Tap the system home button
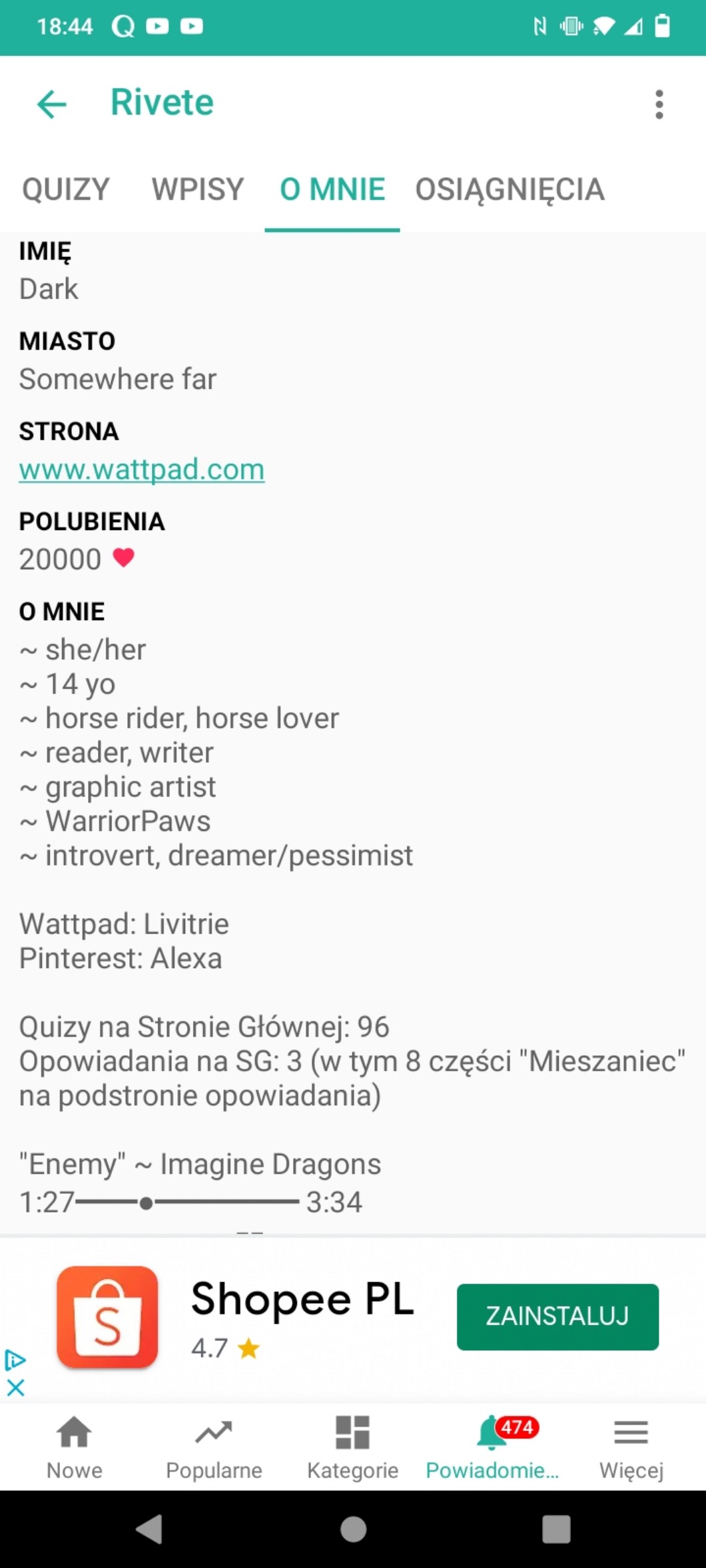Viewport: 706px width, 1568px height. point(353,1529)
